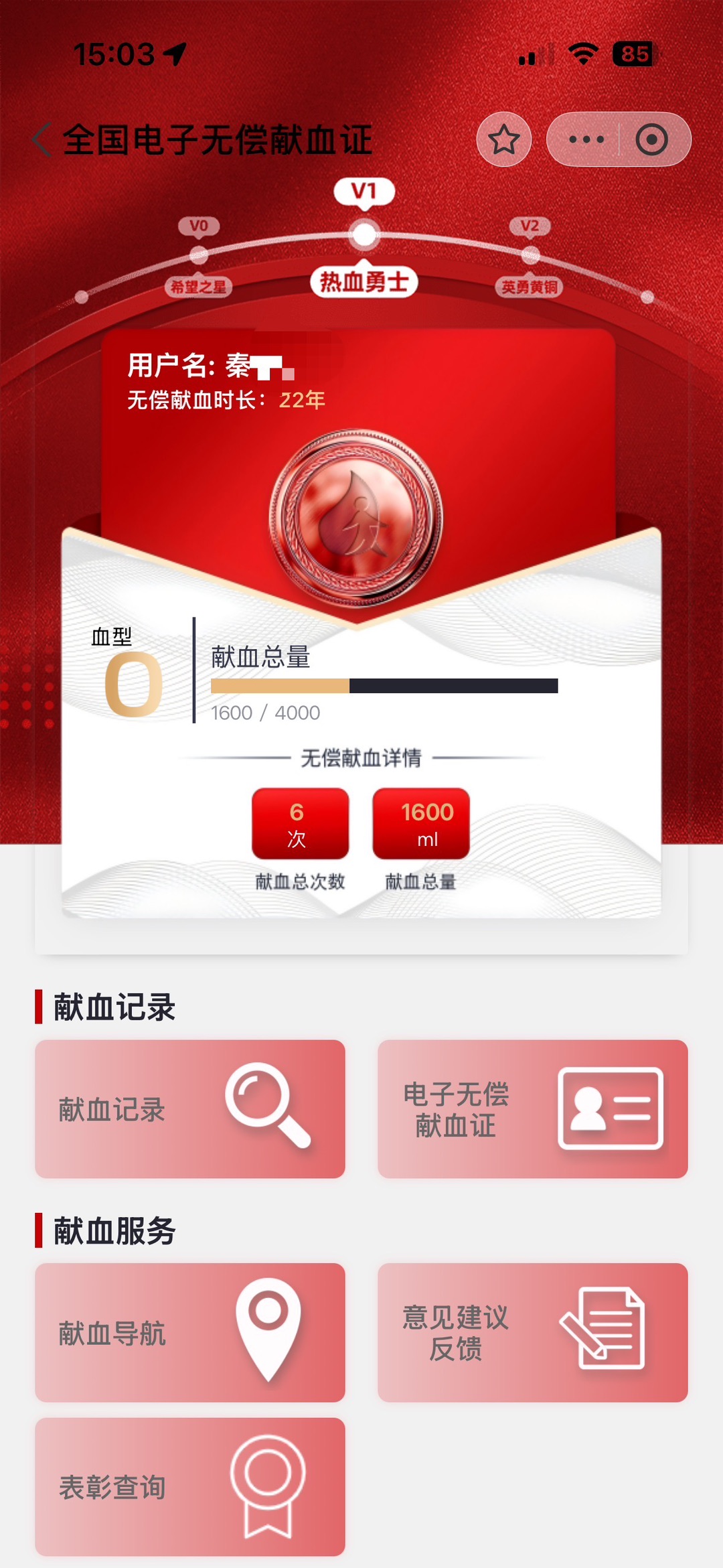Image resolution: width=723 pixels, height=1568 pixels.
Task: Close the mini program via circle icon
Action: coord(651,139)
